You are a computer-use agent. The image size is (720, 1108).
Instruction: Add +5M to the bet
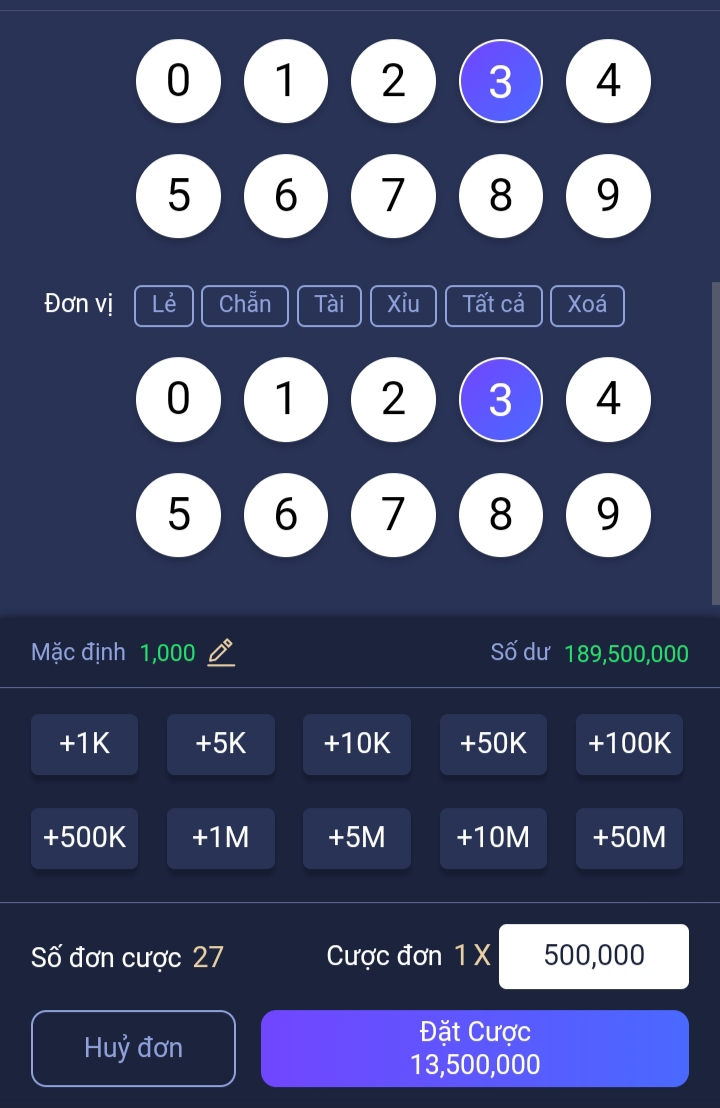pyautogui.click(x=357, y=838)
